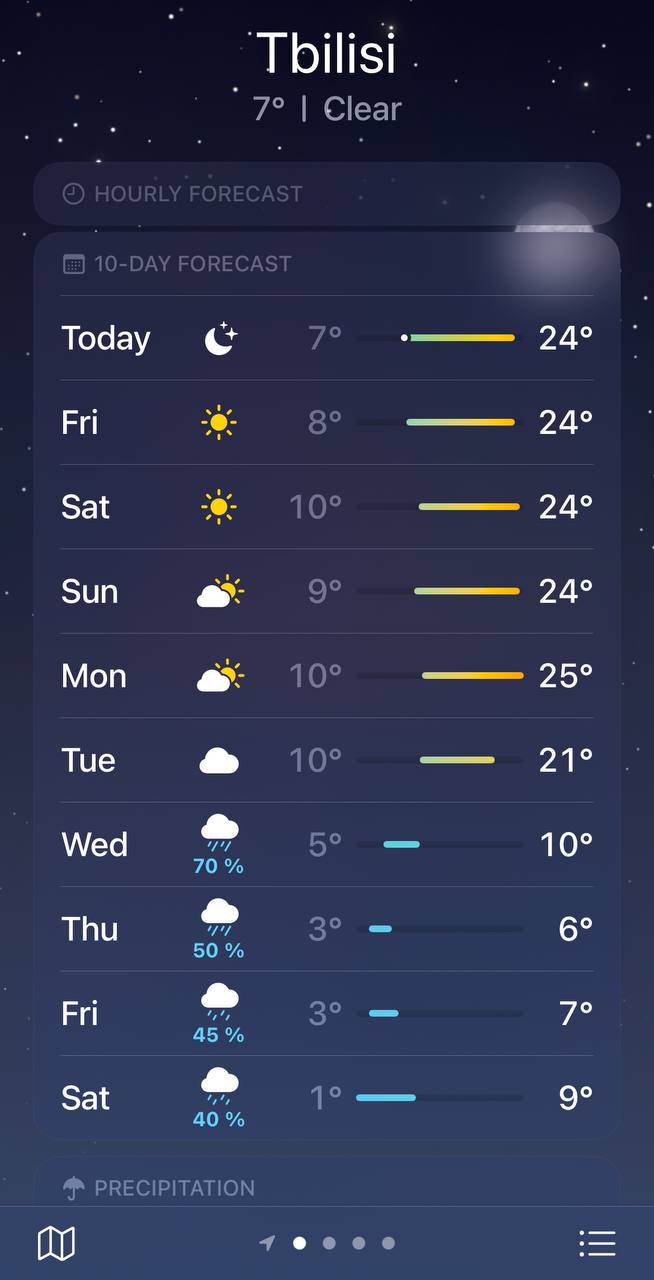Viewport: 654px width, 1280px height.
Task: Open the Hourly Forecast card
Action: (326, 194)
